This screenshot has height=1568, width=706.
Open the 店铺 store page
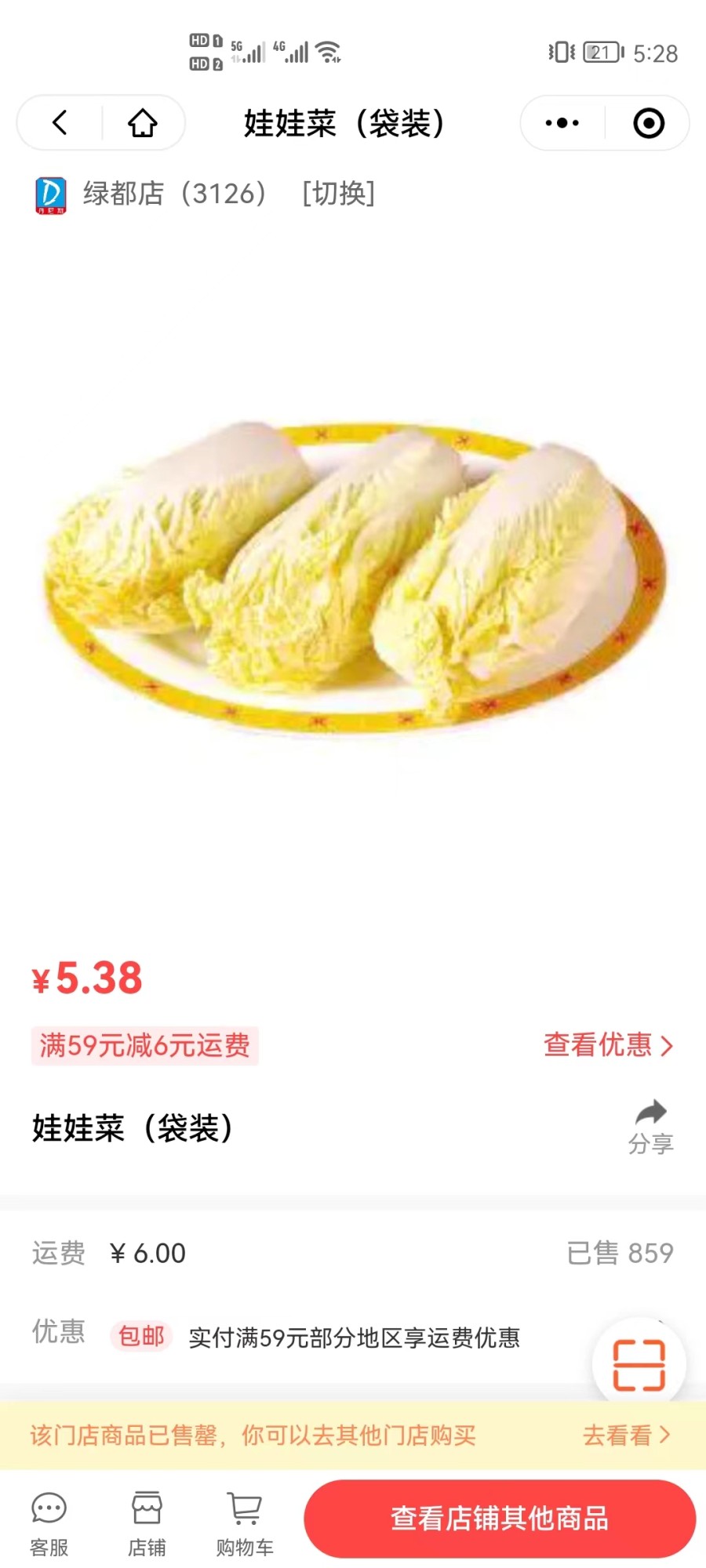pos(147,1523)
